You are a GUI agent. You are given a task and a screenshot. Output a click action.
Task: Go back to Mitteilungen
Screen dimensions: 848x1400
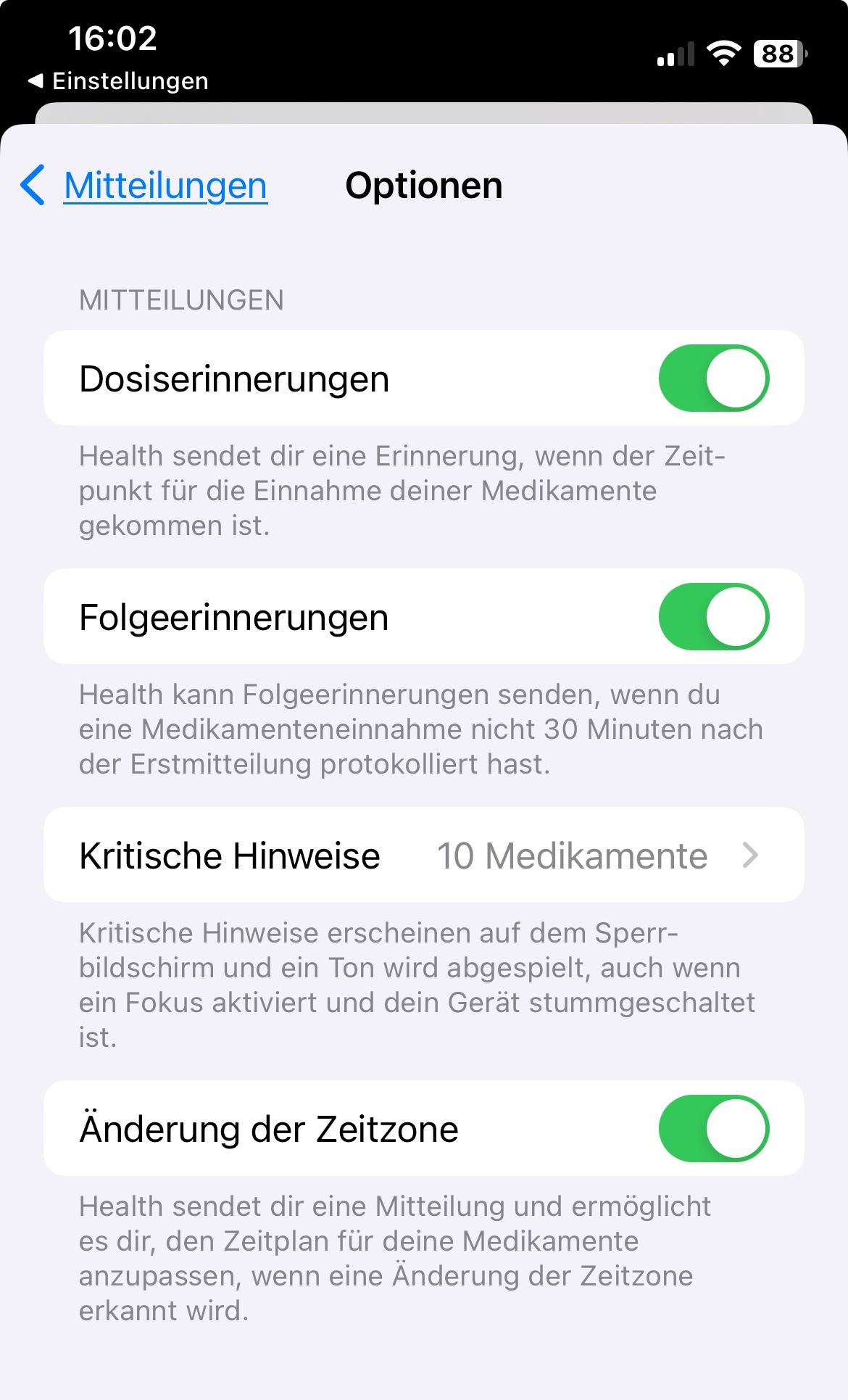coord(144,186)
